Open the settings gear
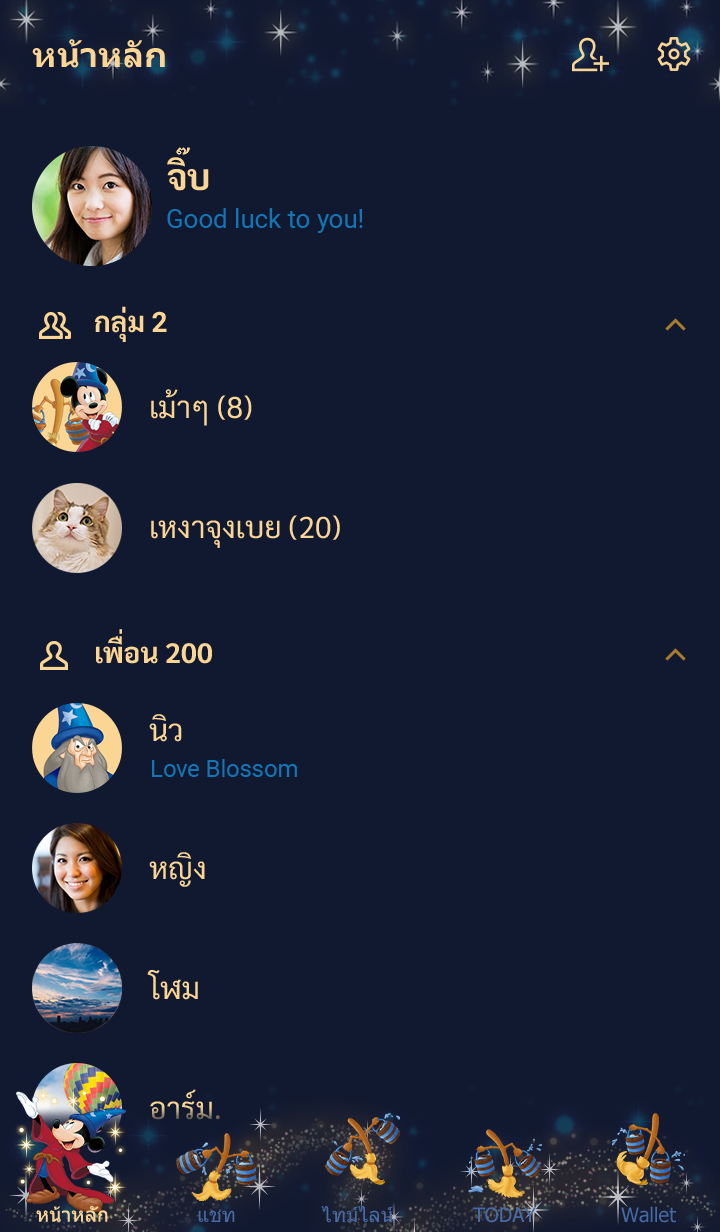 click(x=674, y=55)
